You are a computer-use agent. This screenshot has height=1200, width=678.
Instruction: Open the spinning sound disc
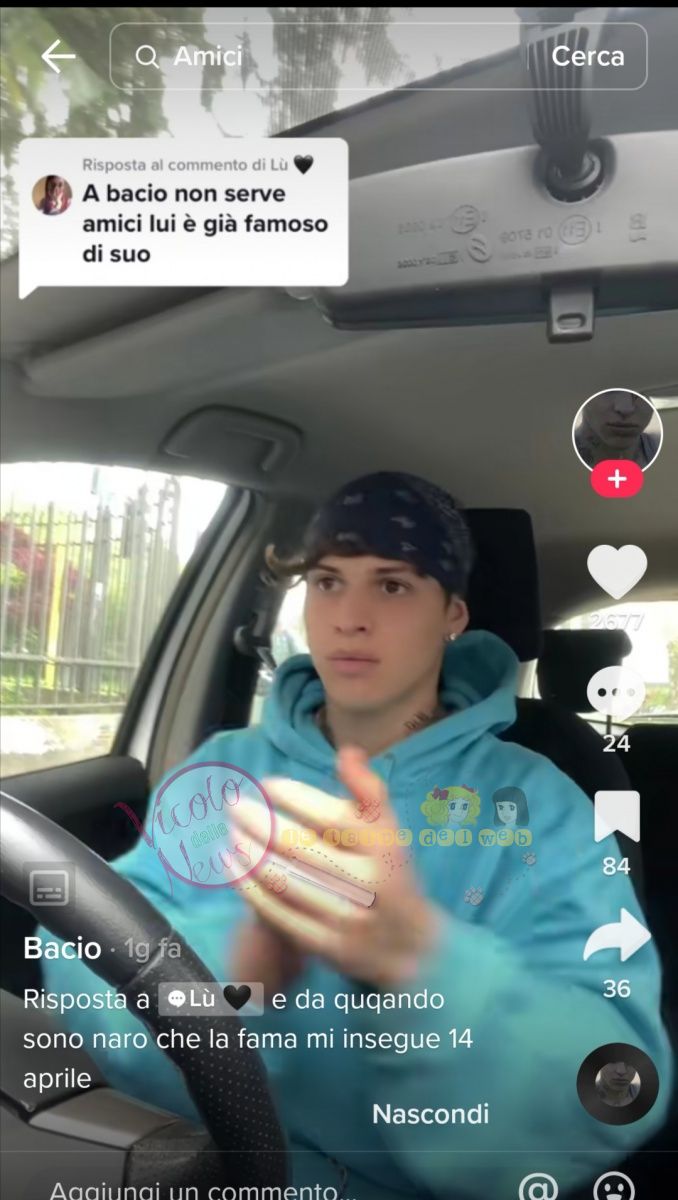point(617,1084)
